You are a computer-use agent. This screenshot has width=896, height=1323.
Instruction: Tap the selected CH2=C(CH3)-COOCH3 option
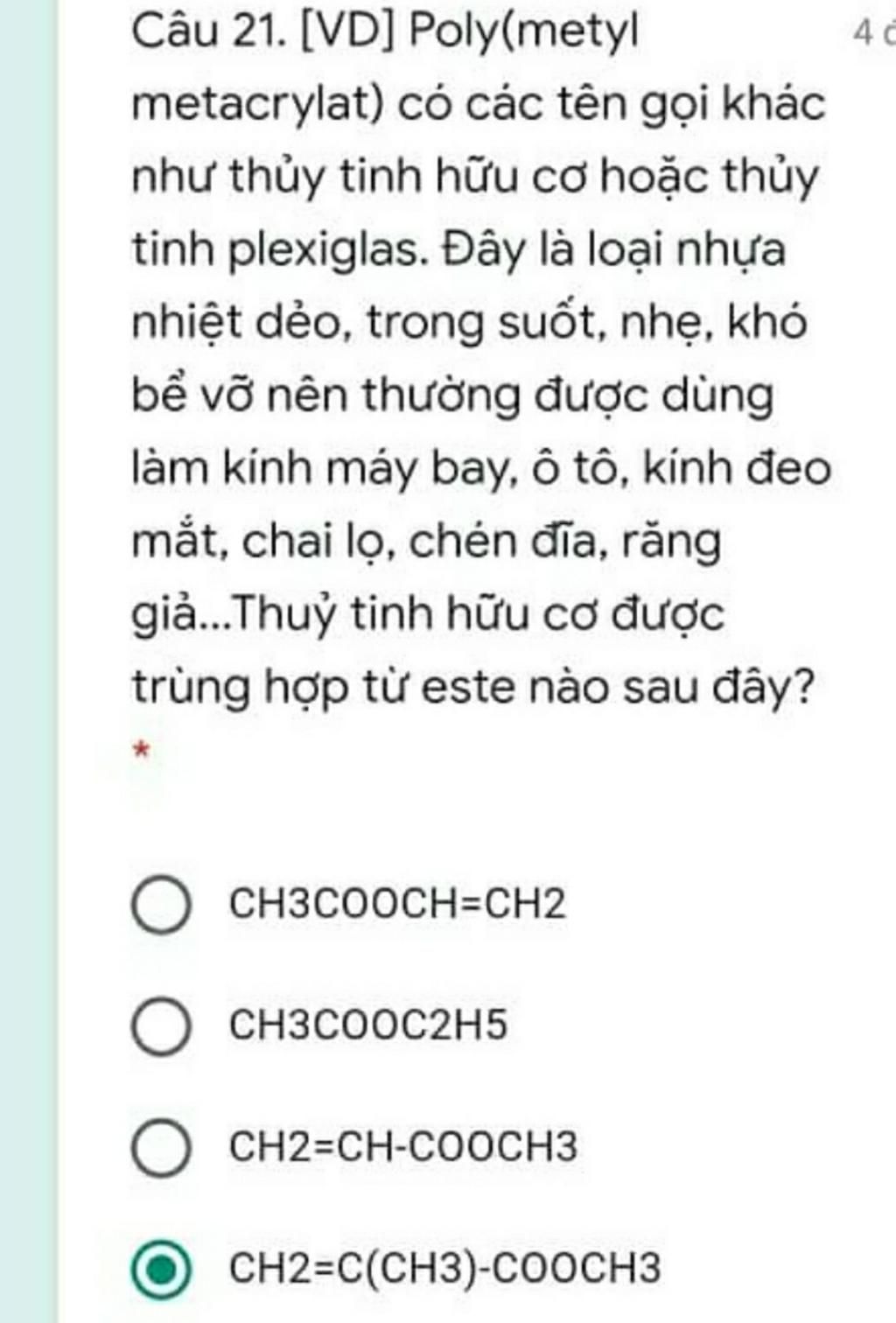(x=162, y=1268)
